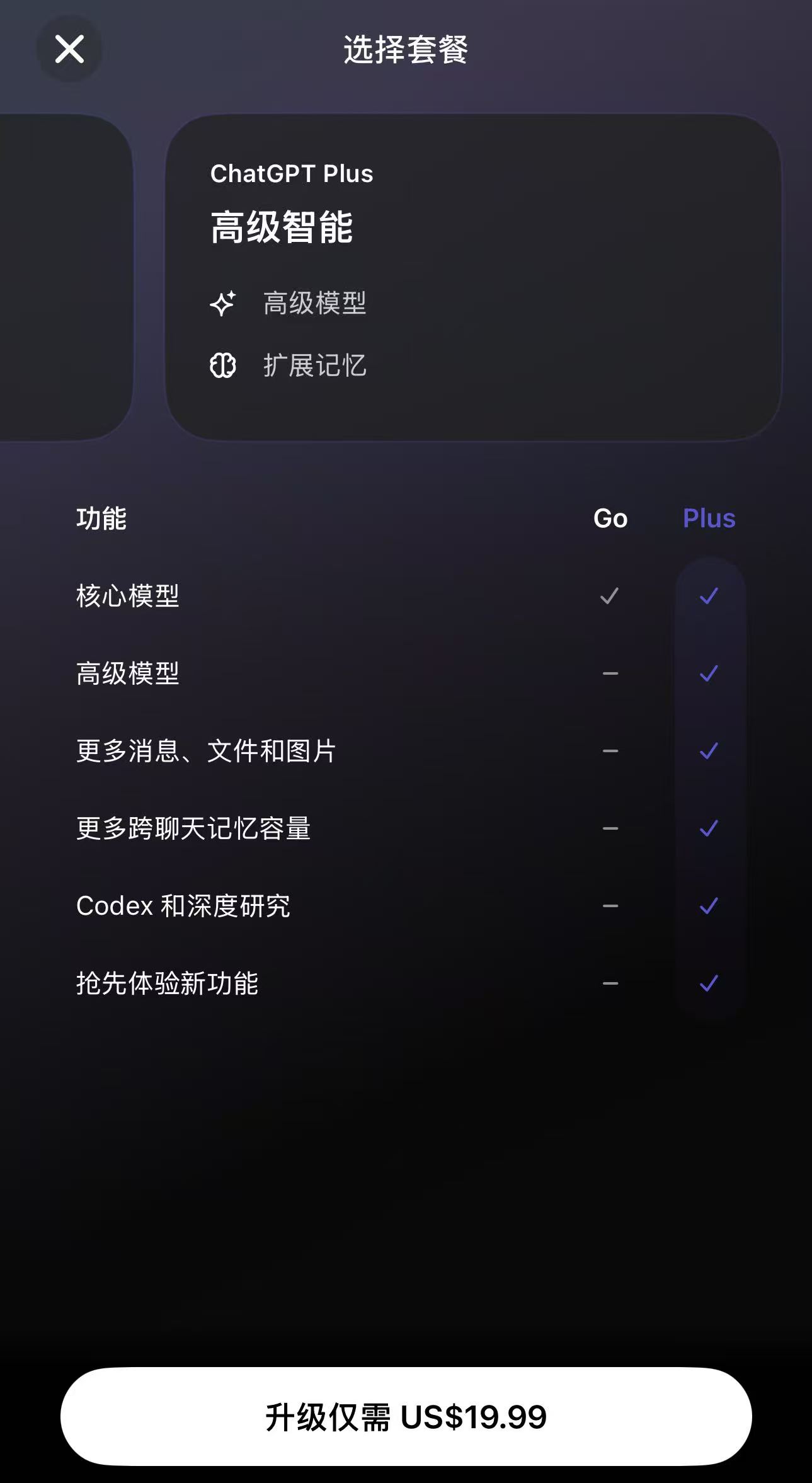Click the Go checkmark for 核心模型

point(609,596)
